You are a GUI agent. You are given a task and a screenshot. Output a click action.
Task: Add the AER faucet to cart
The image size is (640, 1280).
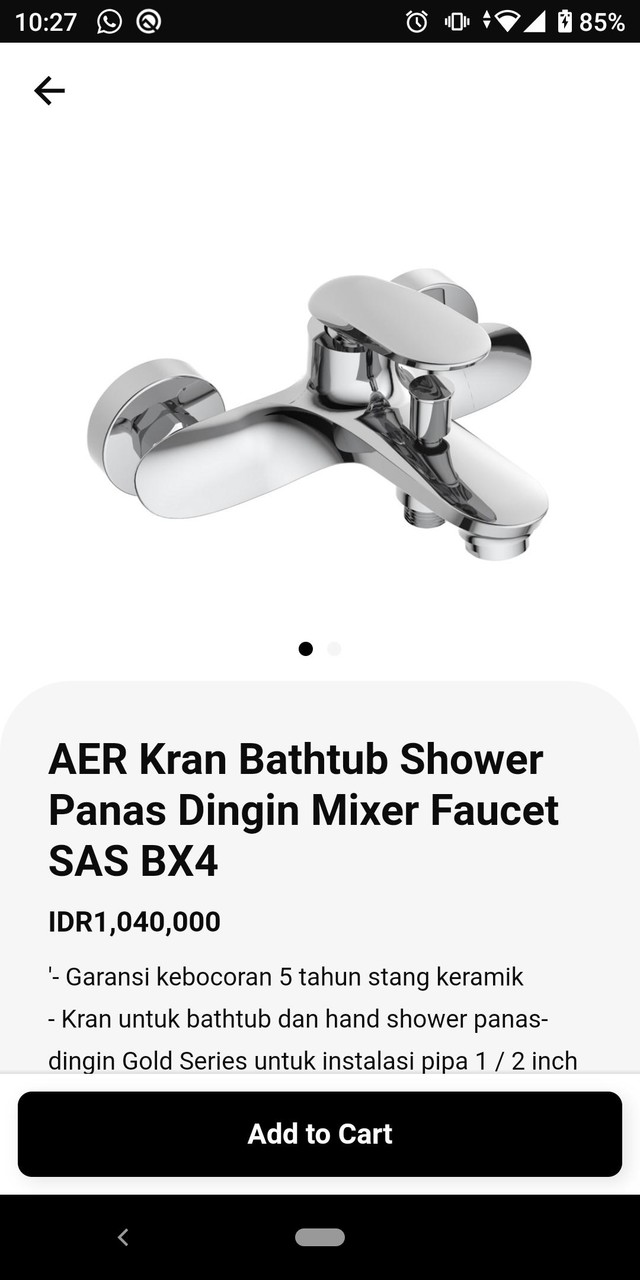[x=320, y=1133]
